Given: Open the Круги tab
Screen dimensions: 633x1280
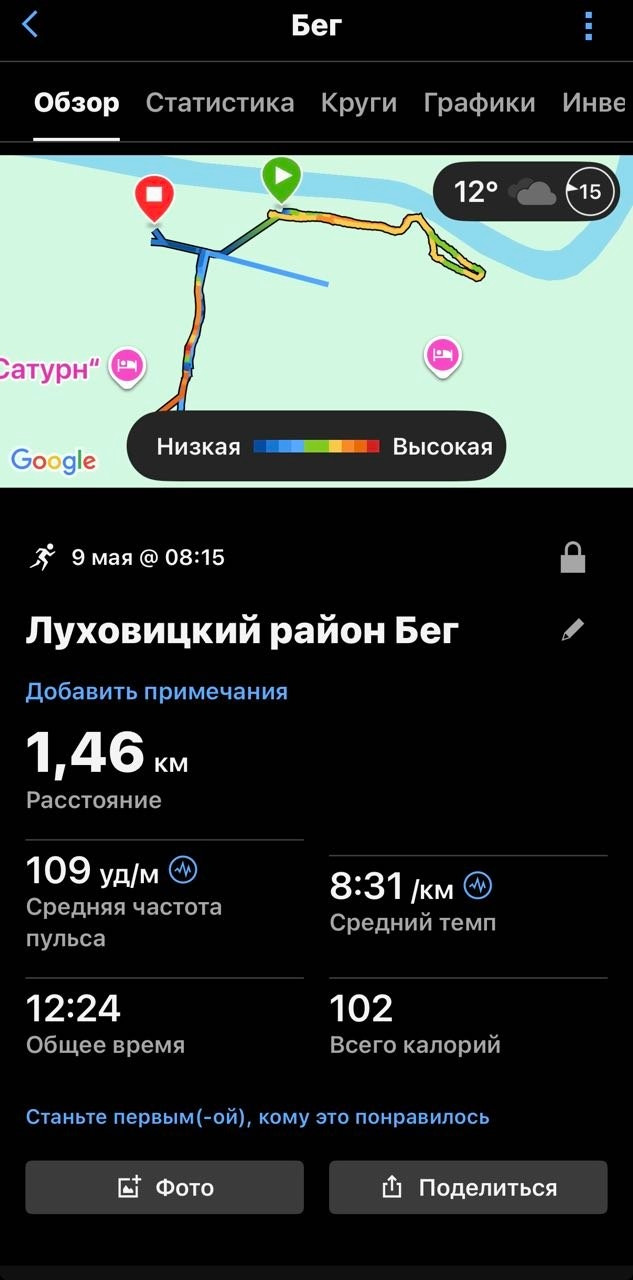Looking at the screenshot, I should coord(359,102).
